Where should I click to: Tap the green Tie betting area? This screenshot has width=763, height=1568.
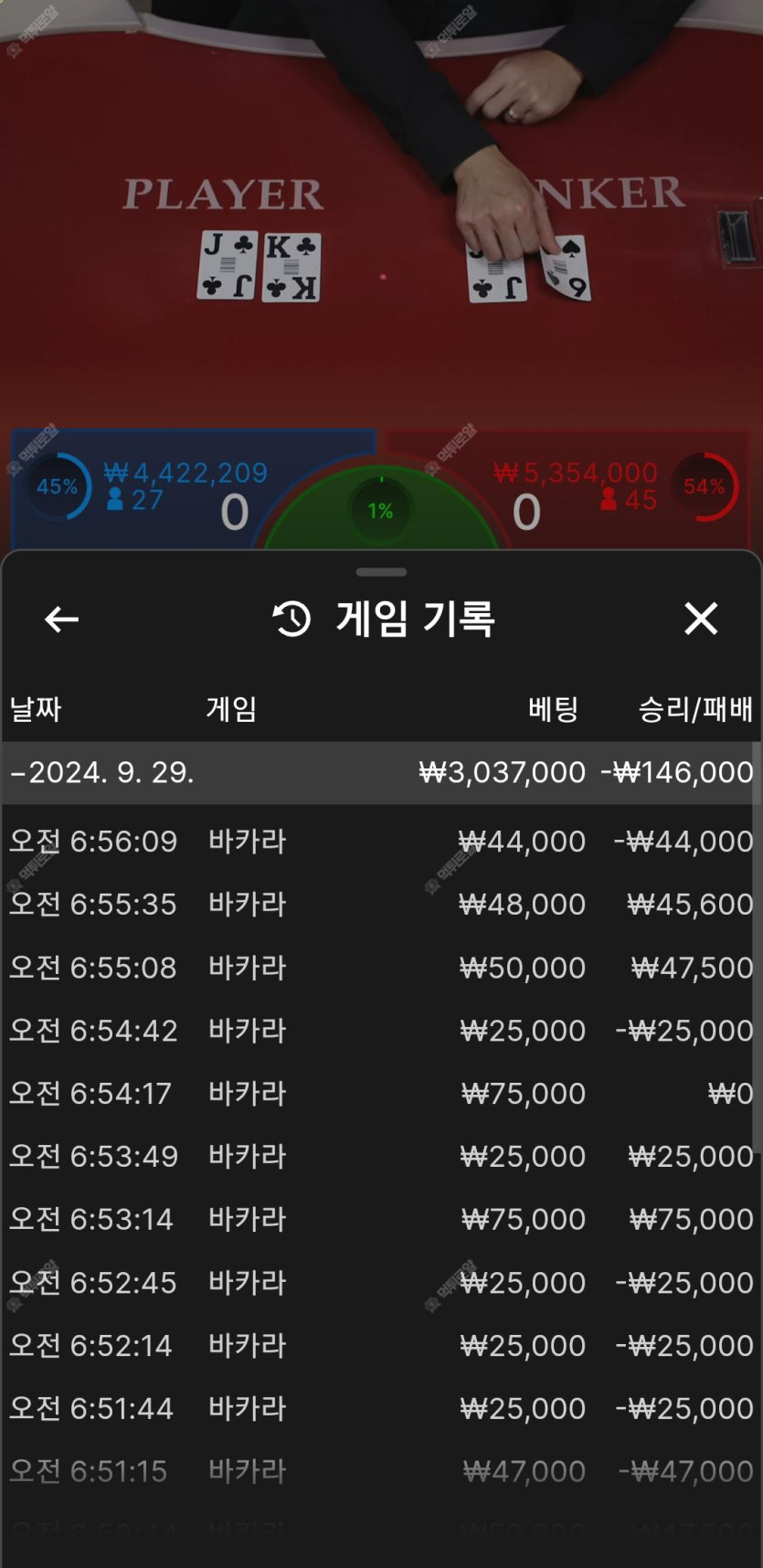[381, 512]
